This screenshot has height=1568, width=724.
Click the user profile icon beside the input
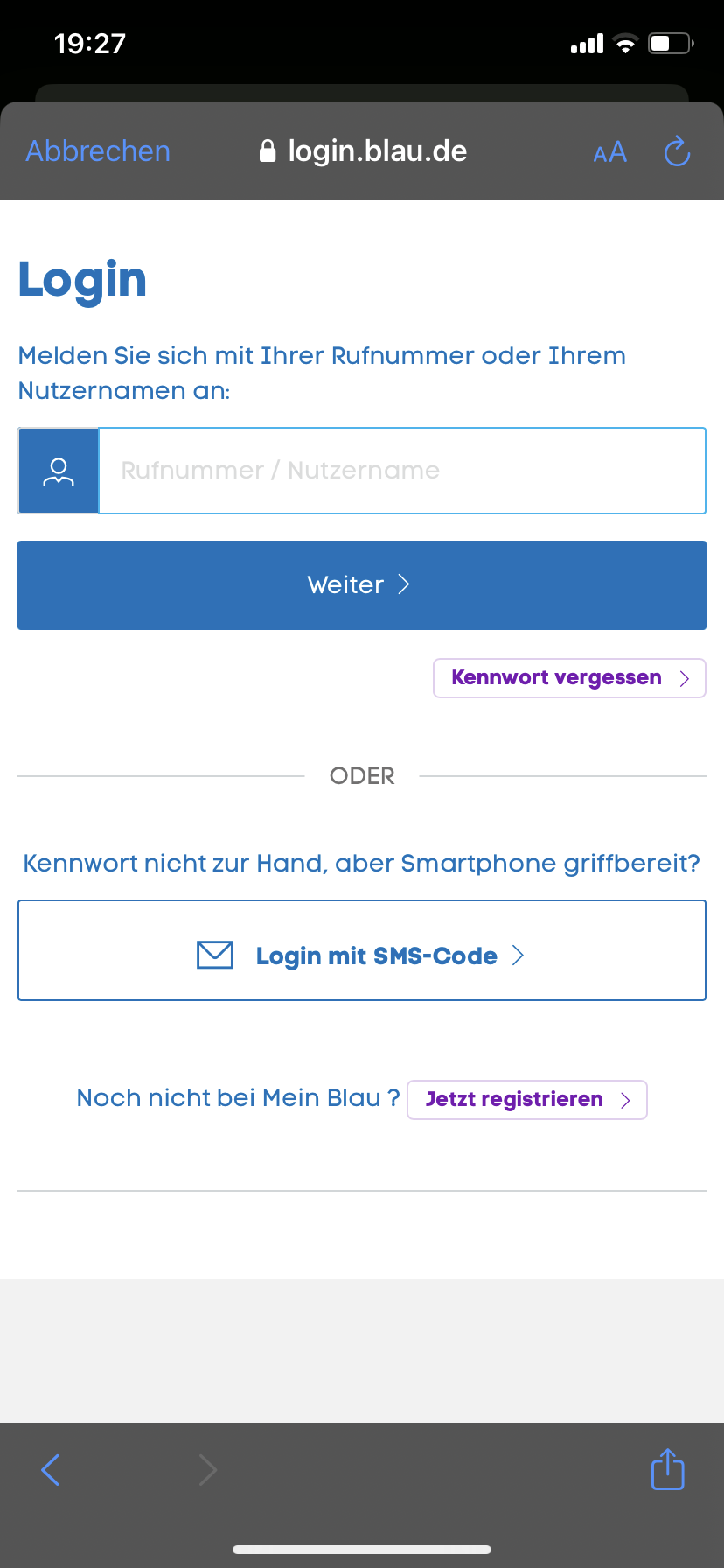(x=58, y=470)
